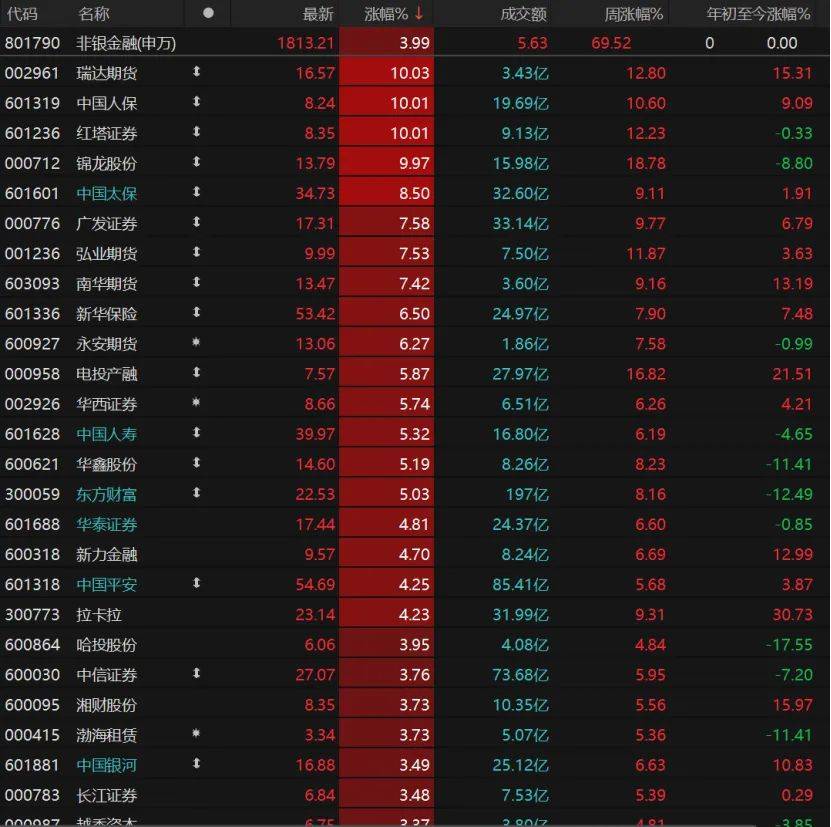Sort by the 代码 column header
Screen dimensions: 831x827
(x=22, y=14)
